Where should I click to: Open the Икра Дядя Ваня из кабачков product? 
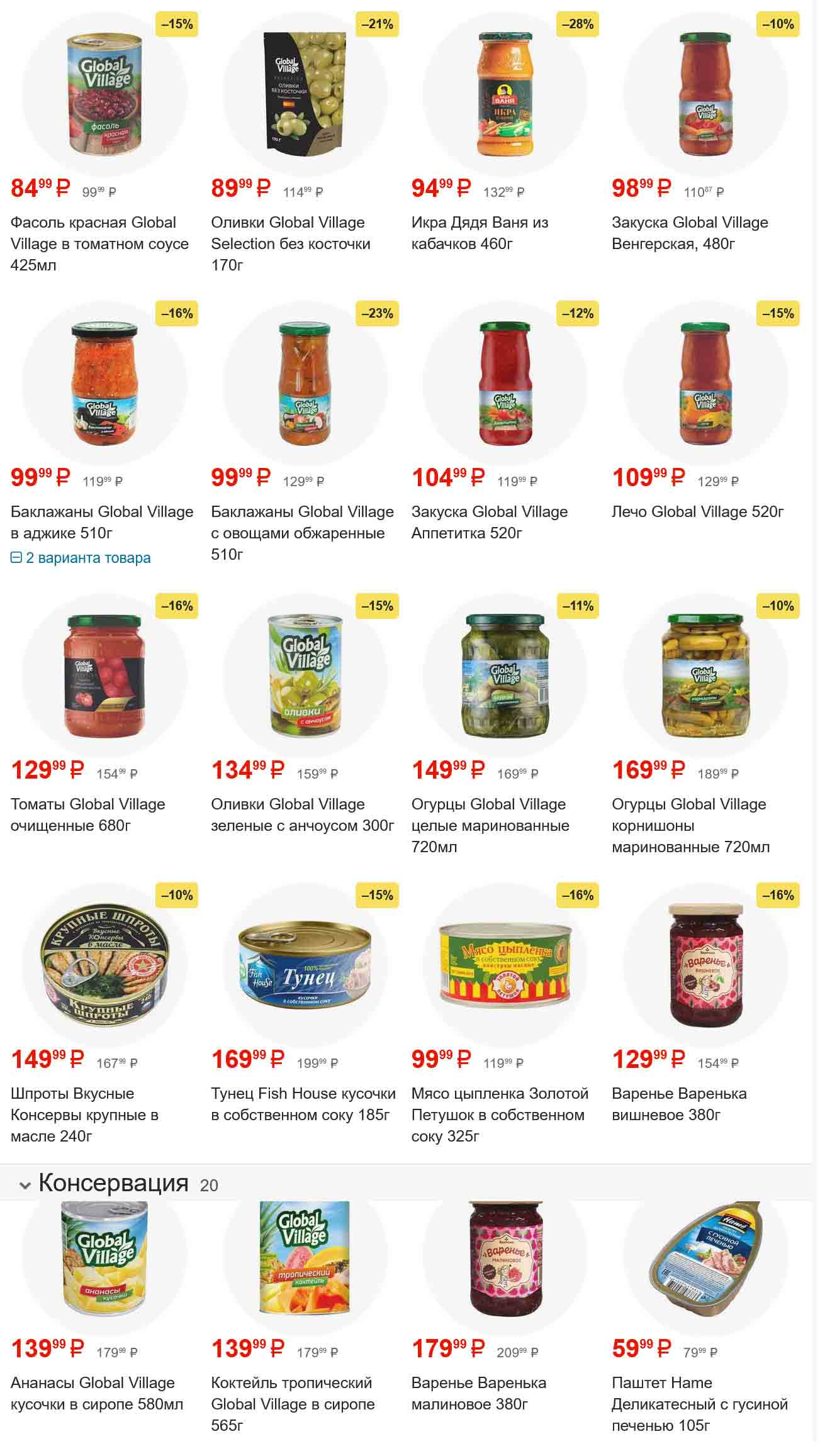click(x=479, y=232)
